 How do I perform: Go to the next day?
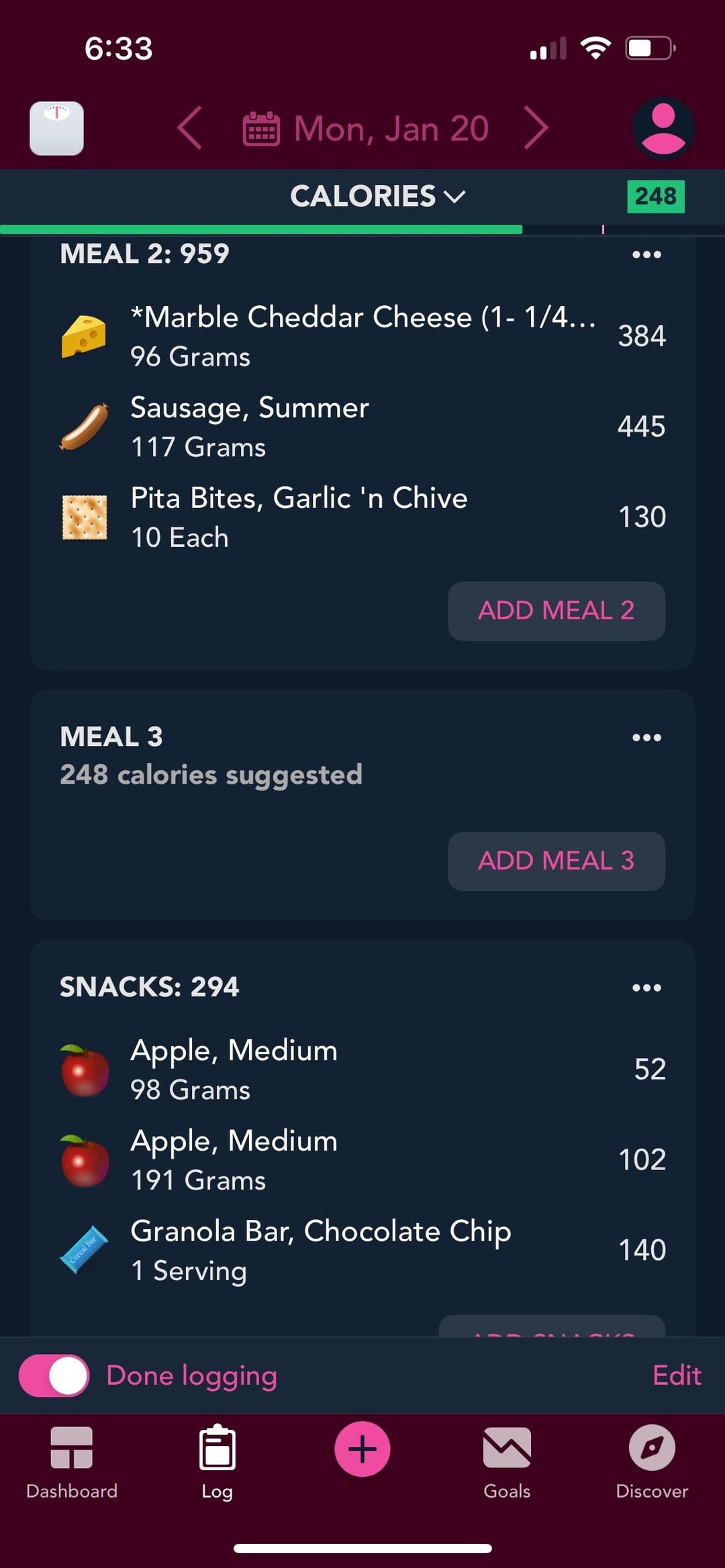point(536,127)
